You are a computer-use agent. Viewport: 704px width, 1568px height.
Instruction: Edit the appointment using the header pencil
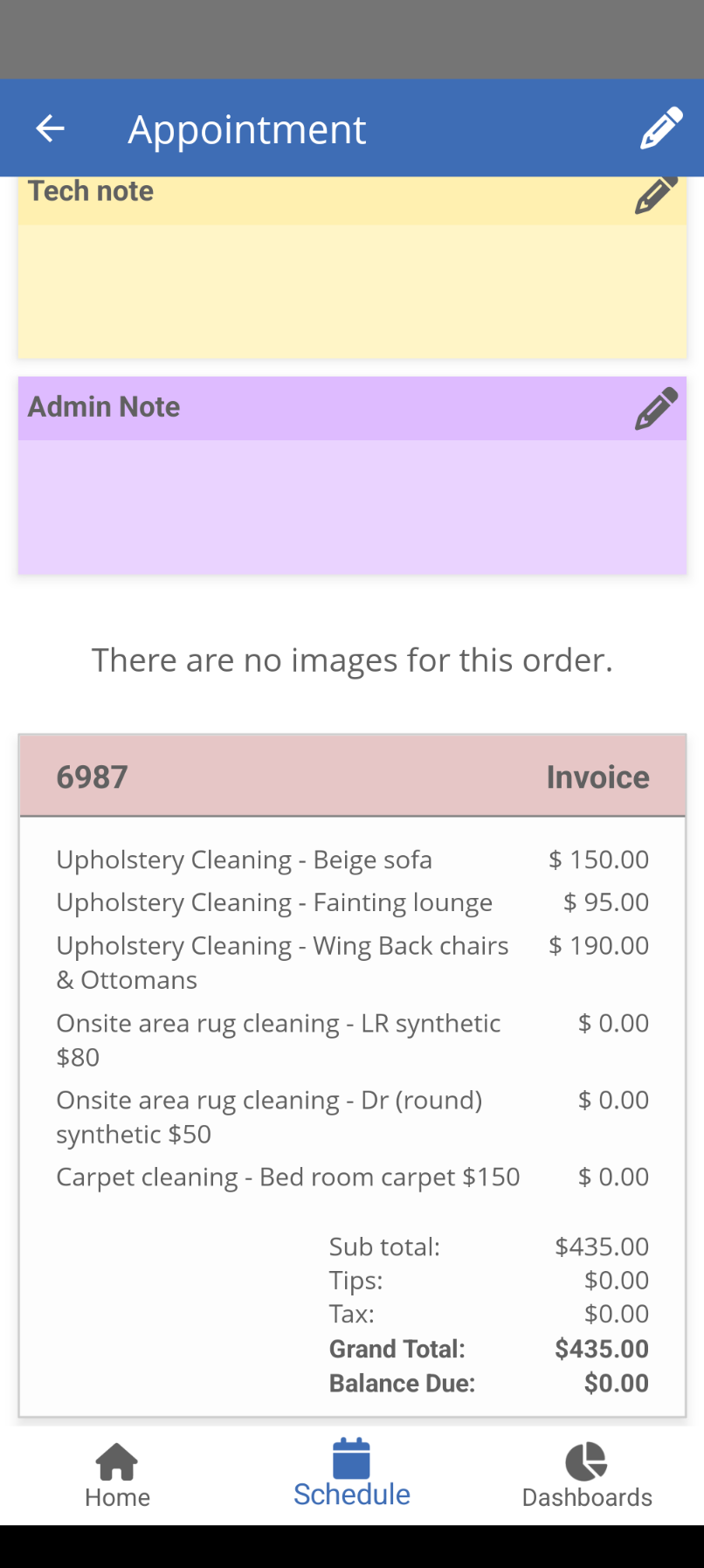[660, 128]
